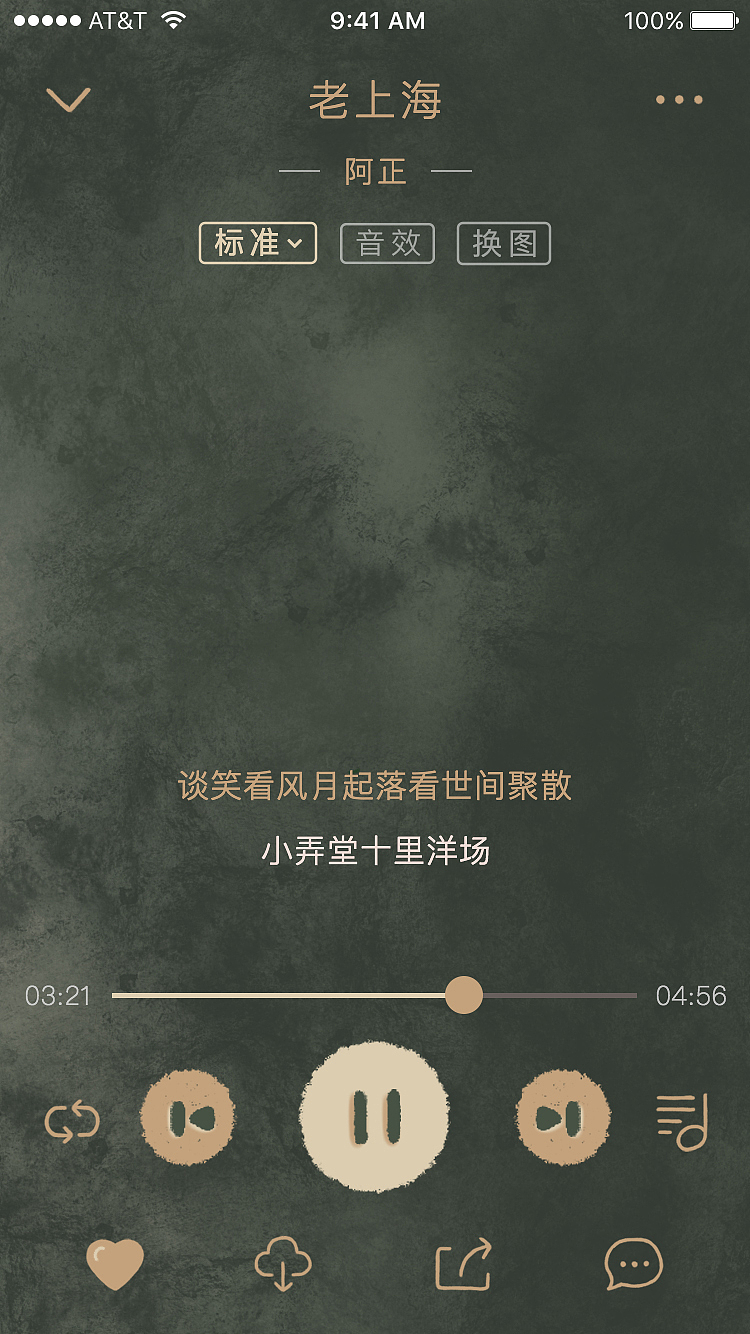Select the 换图 change-image option
Screen dimensions: 750x1334
503,243
